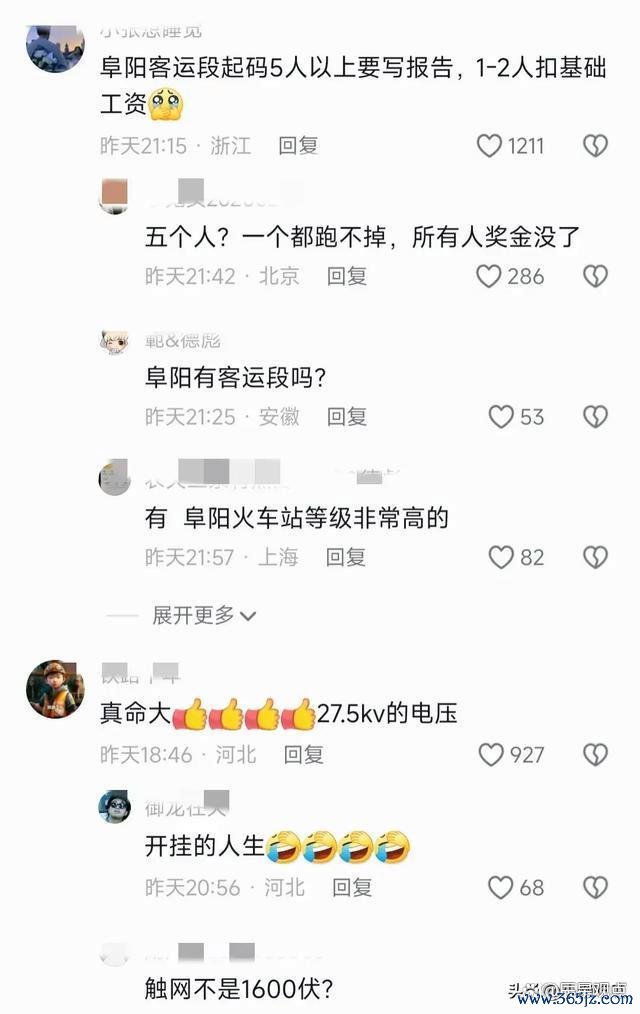
Task: Like the 五个人？一个都跑不掉 reply
Action: 489,276
